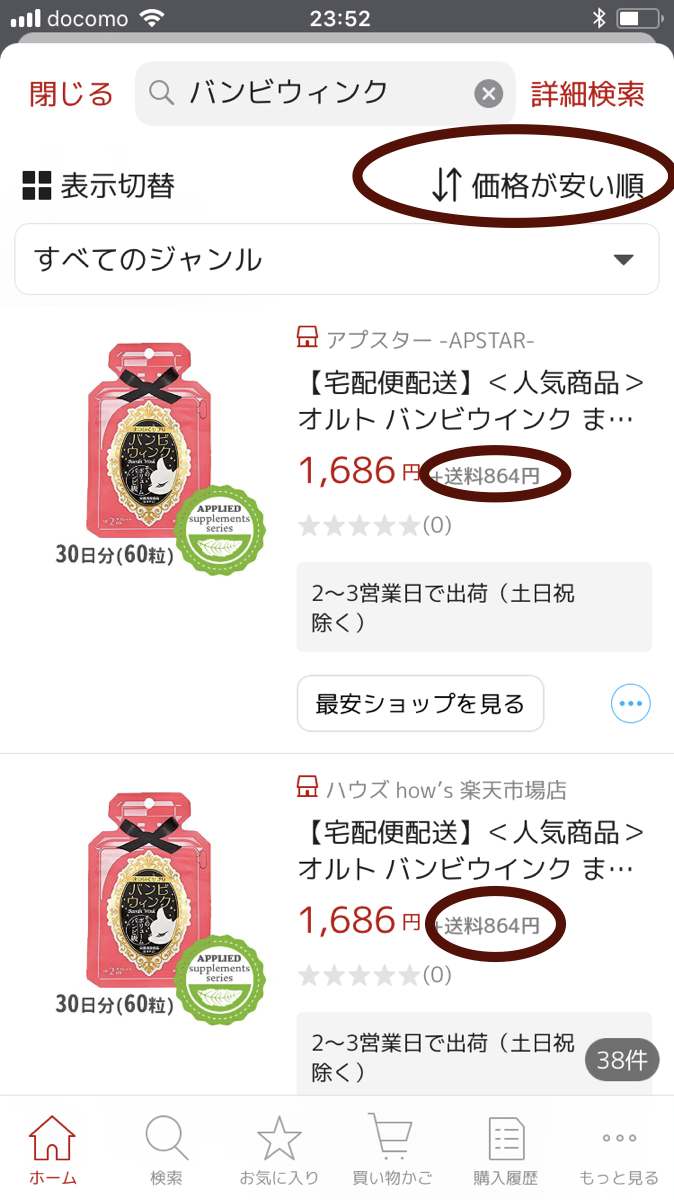
Task: Open the お気に入り favorites tab
Action: tap(279, 1150)
